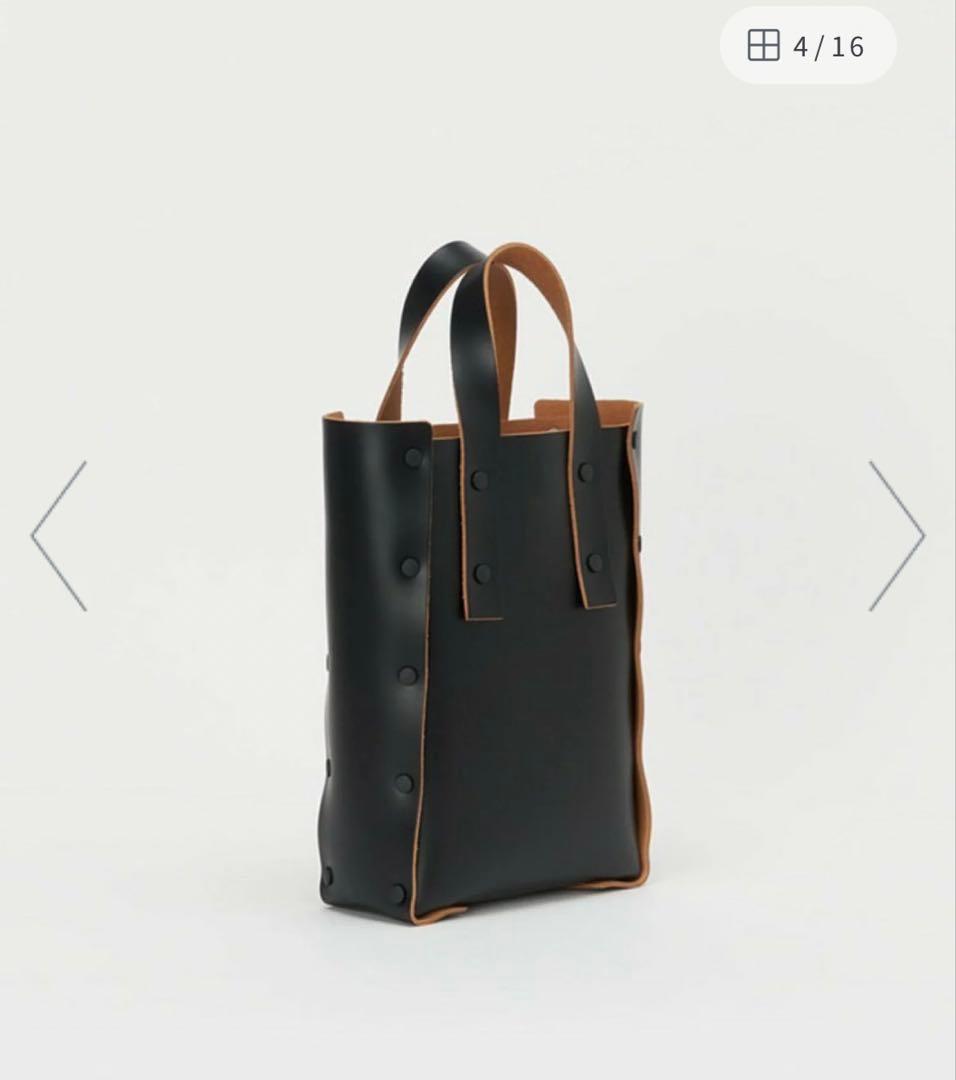Click the black leather tote bag photo

point(478,650)
